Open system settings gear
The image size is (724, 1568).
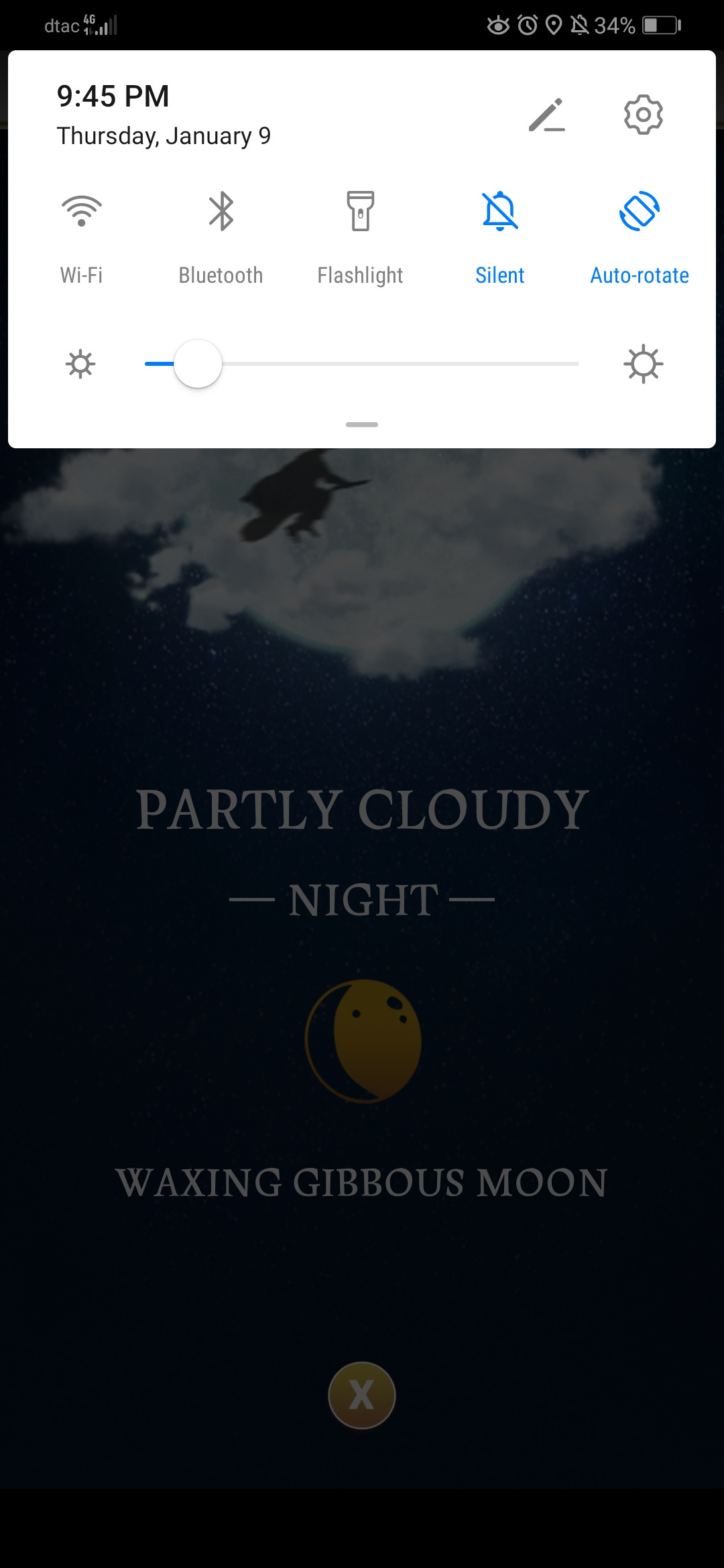(643, 115)
